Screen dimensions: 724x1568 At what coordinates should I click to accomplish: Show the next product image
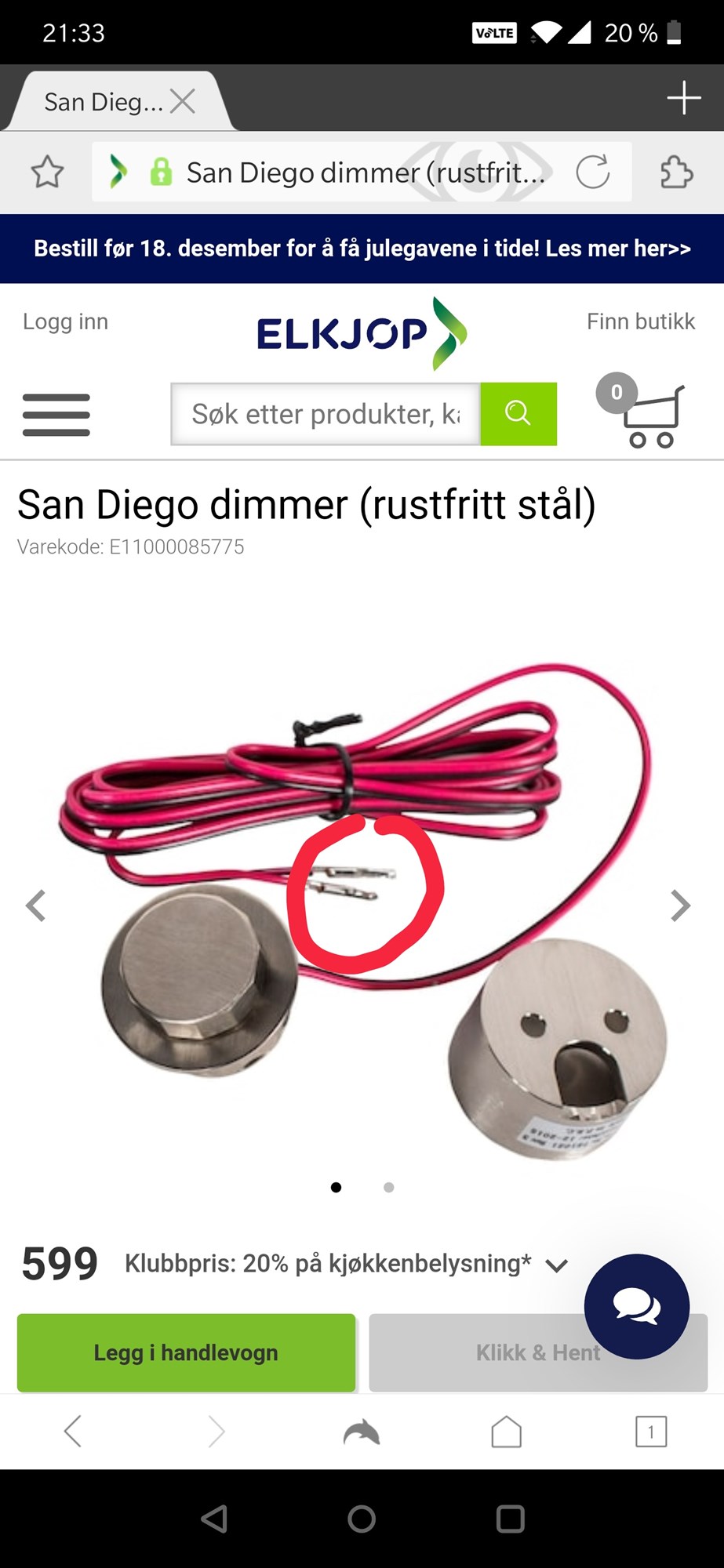(680, 906)
